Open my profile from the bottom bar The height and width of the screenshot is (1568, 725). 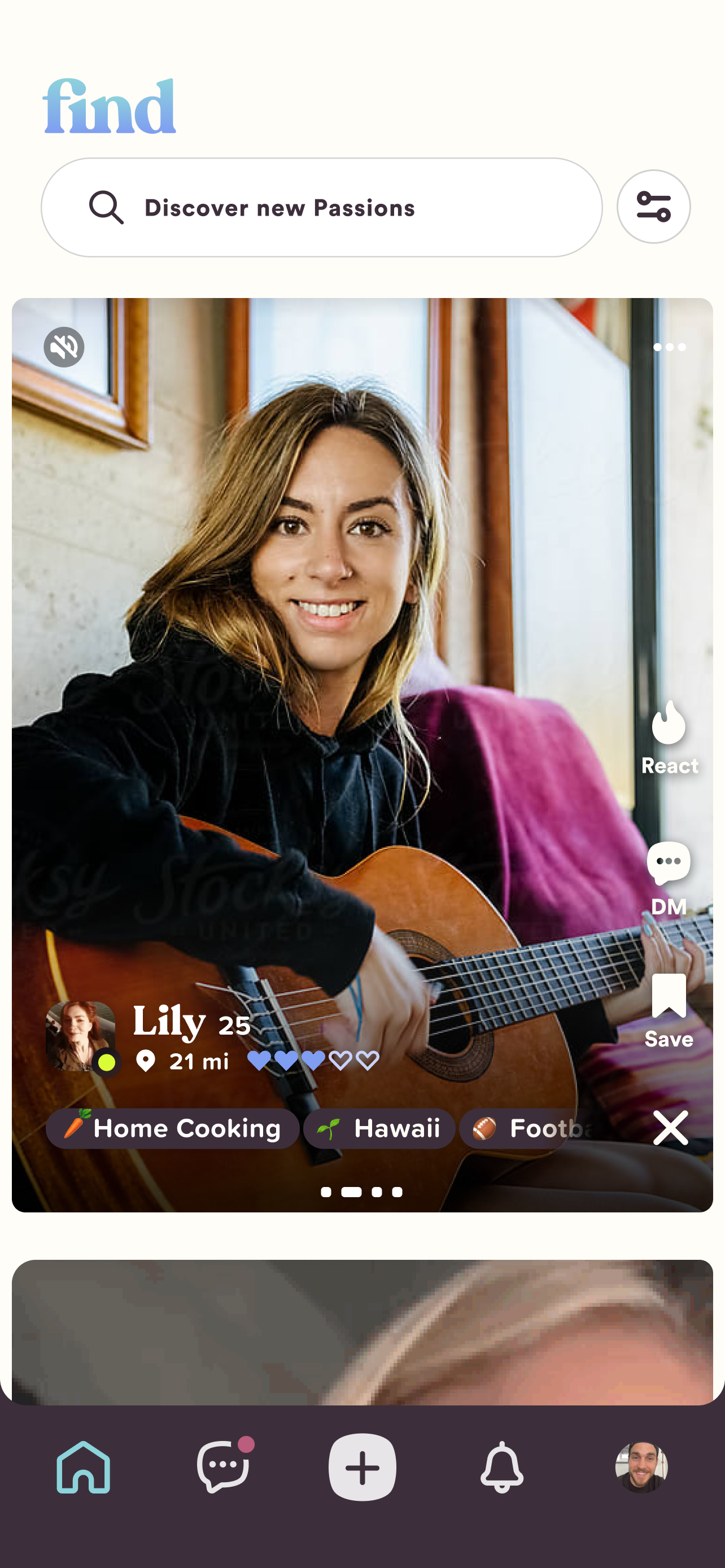(x=641, y=1467)
